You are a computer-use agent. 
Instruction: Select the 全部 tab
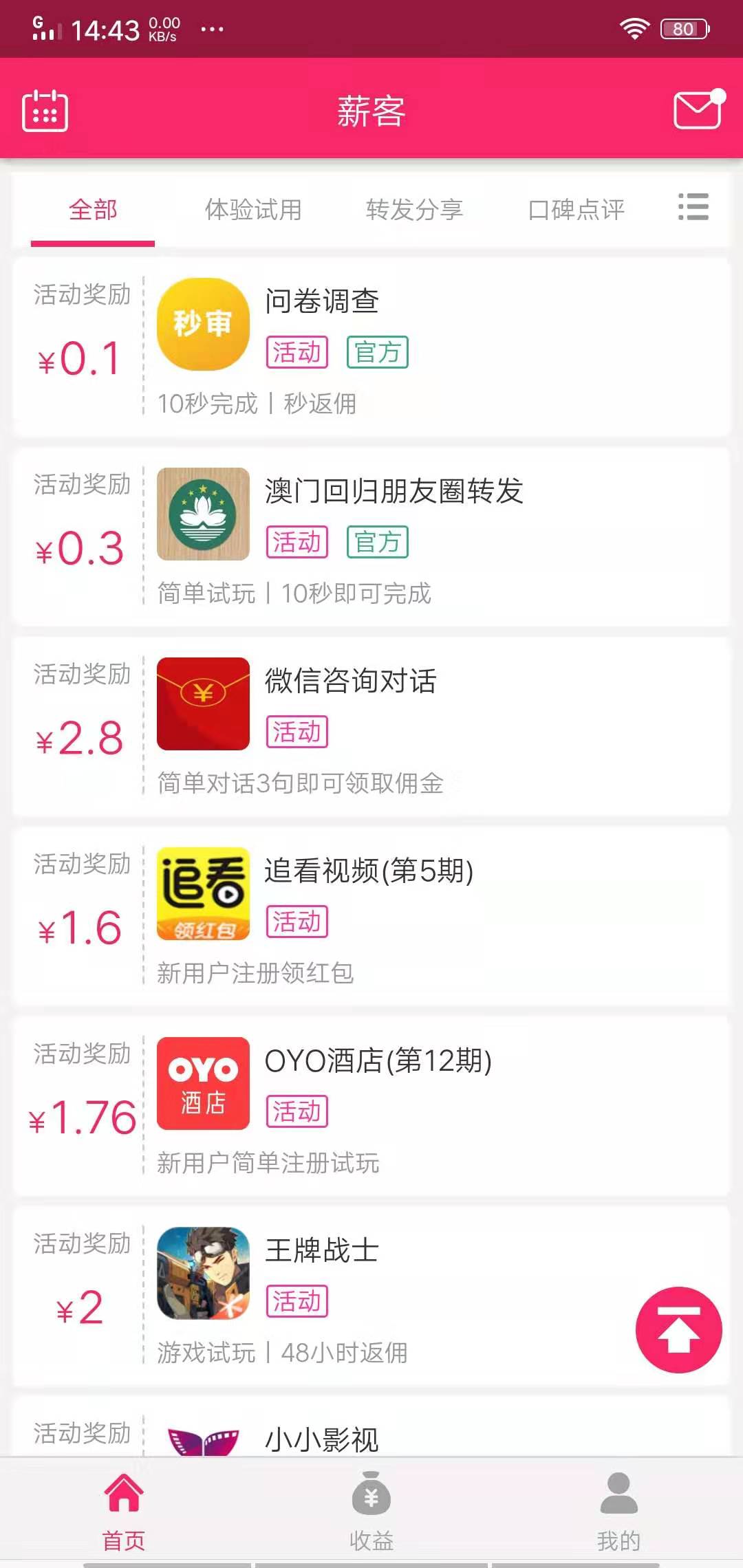(93, 210)
